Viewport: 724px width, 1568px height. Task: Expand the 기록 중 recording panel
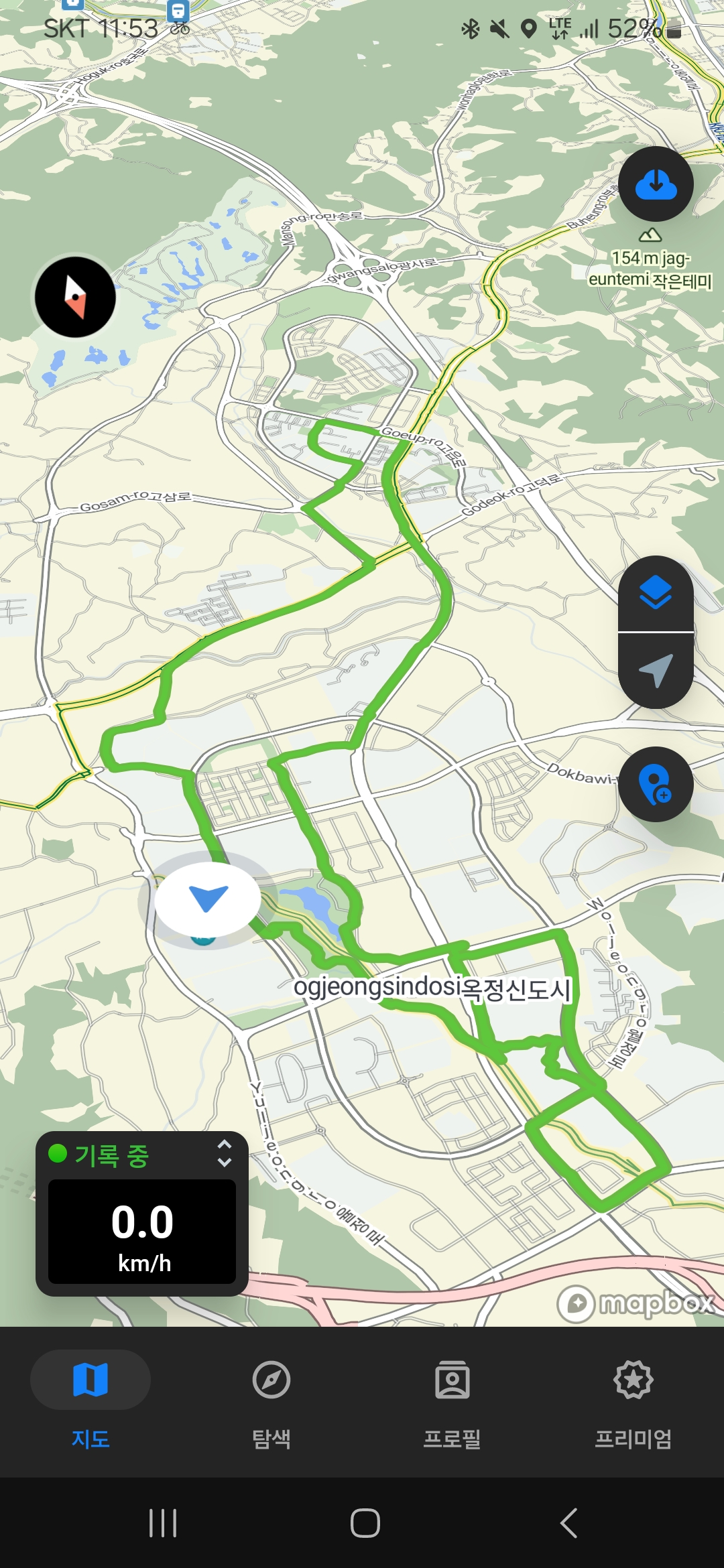[225, 1154]
